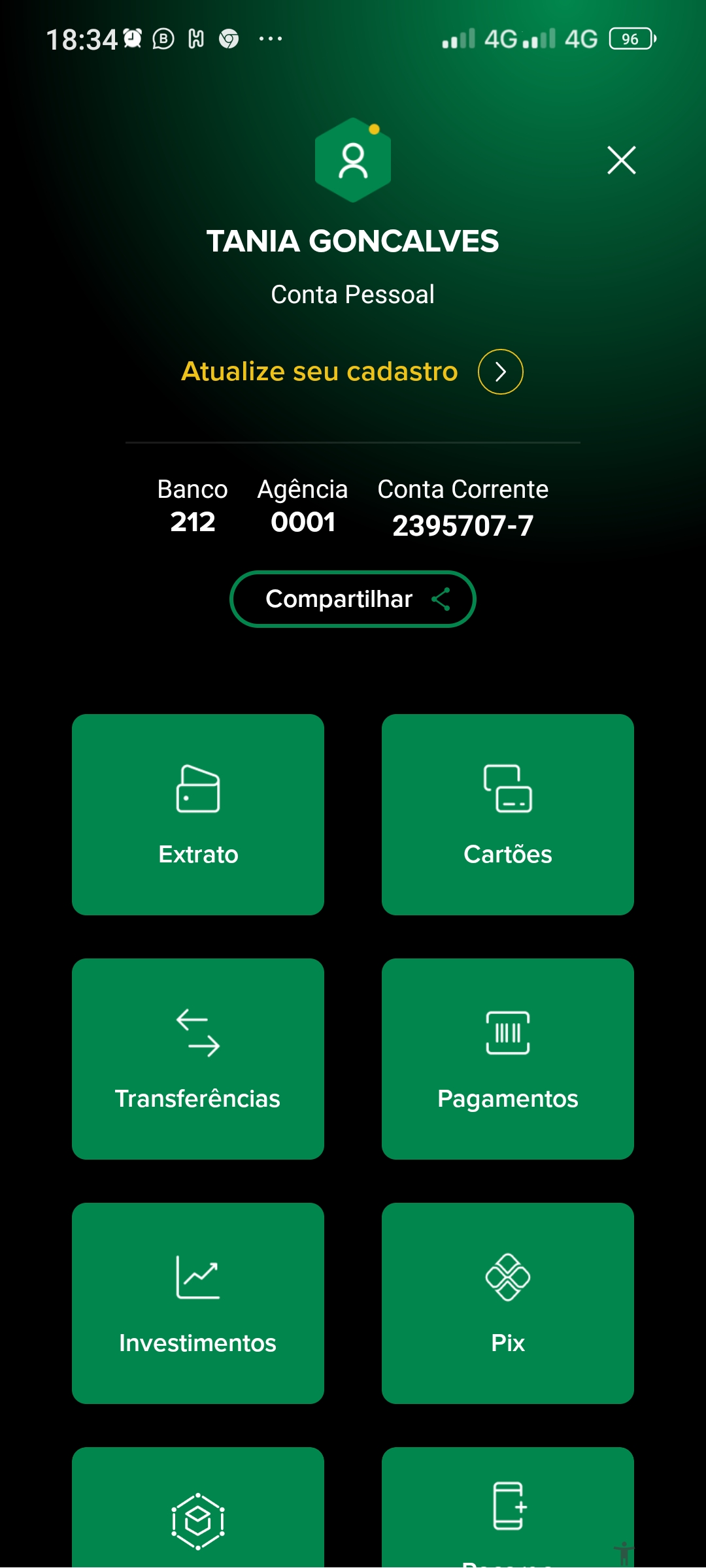The height and width of the screenshot is (1568, 706).
Task: Open the Extrato tile
Action: click(198, 815)
